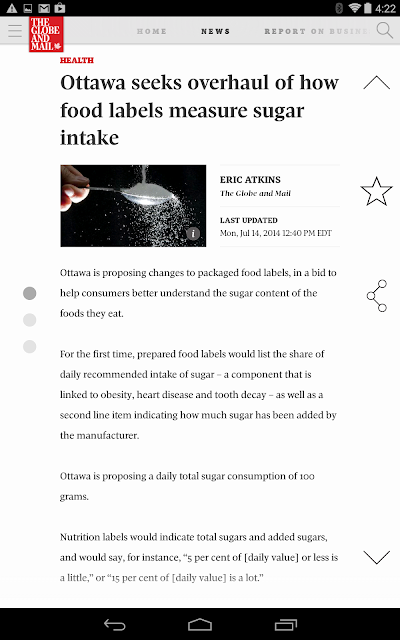Screen dimensions: 400x640
Task: Select the second page indicator dot
Action: pos(29,320)
